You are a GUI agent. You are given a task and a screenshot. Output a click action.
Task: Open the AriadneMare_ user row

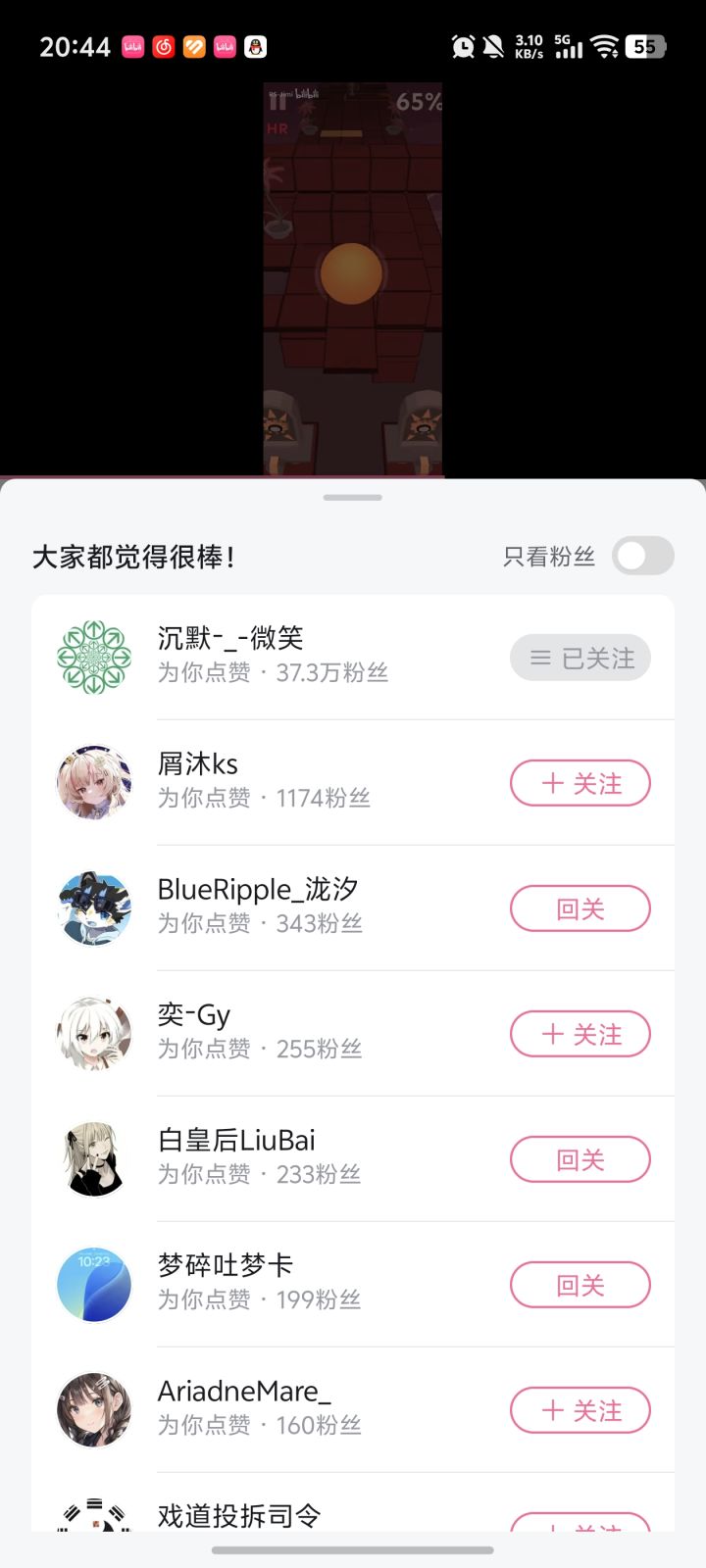[294, 1410]
